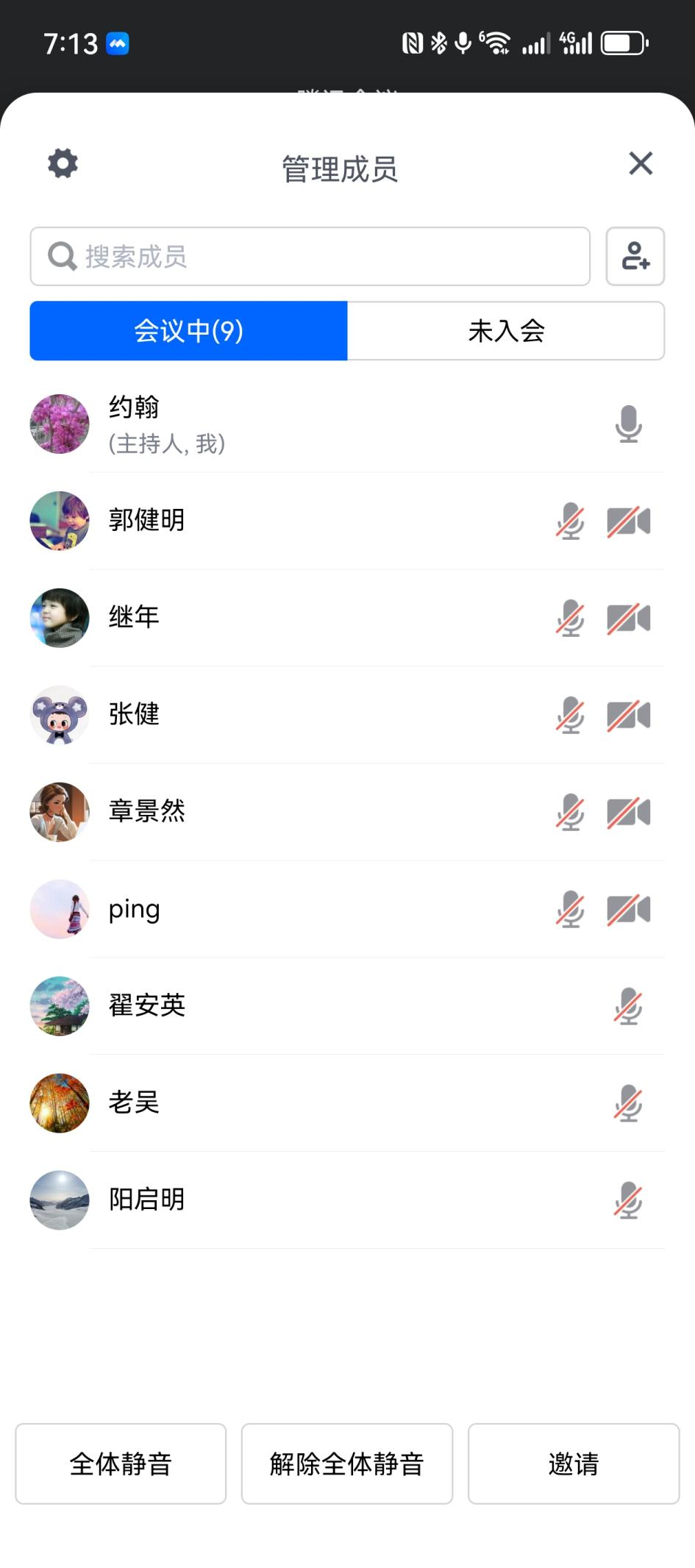Close the 管理成员 panel
695x1568 pixels.
641,163
